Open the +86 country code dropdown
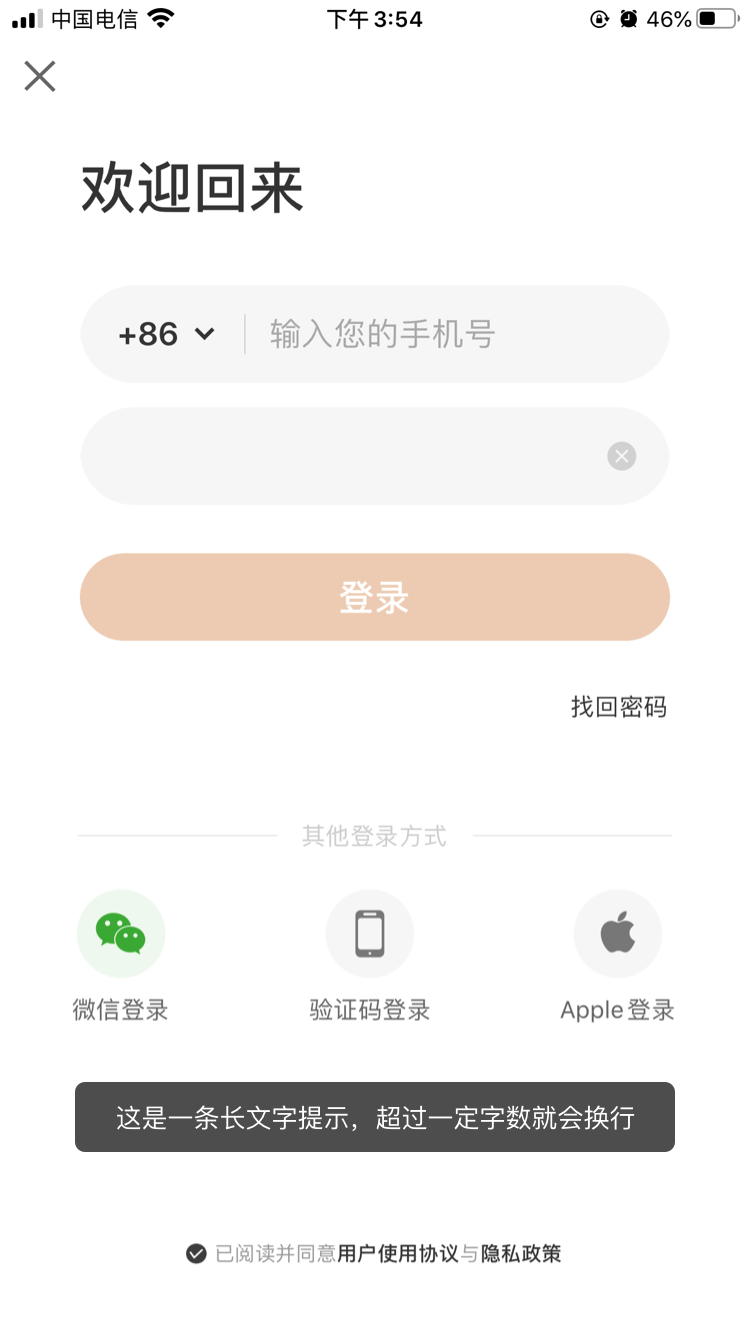This screenshot has width=750, height=1334. coord(166,334)
